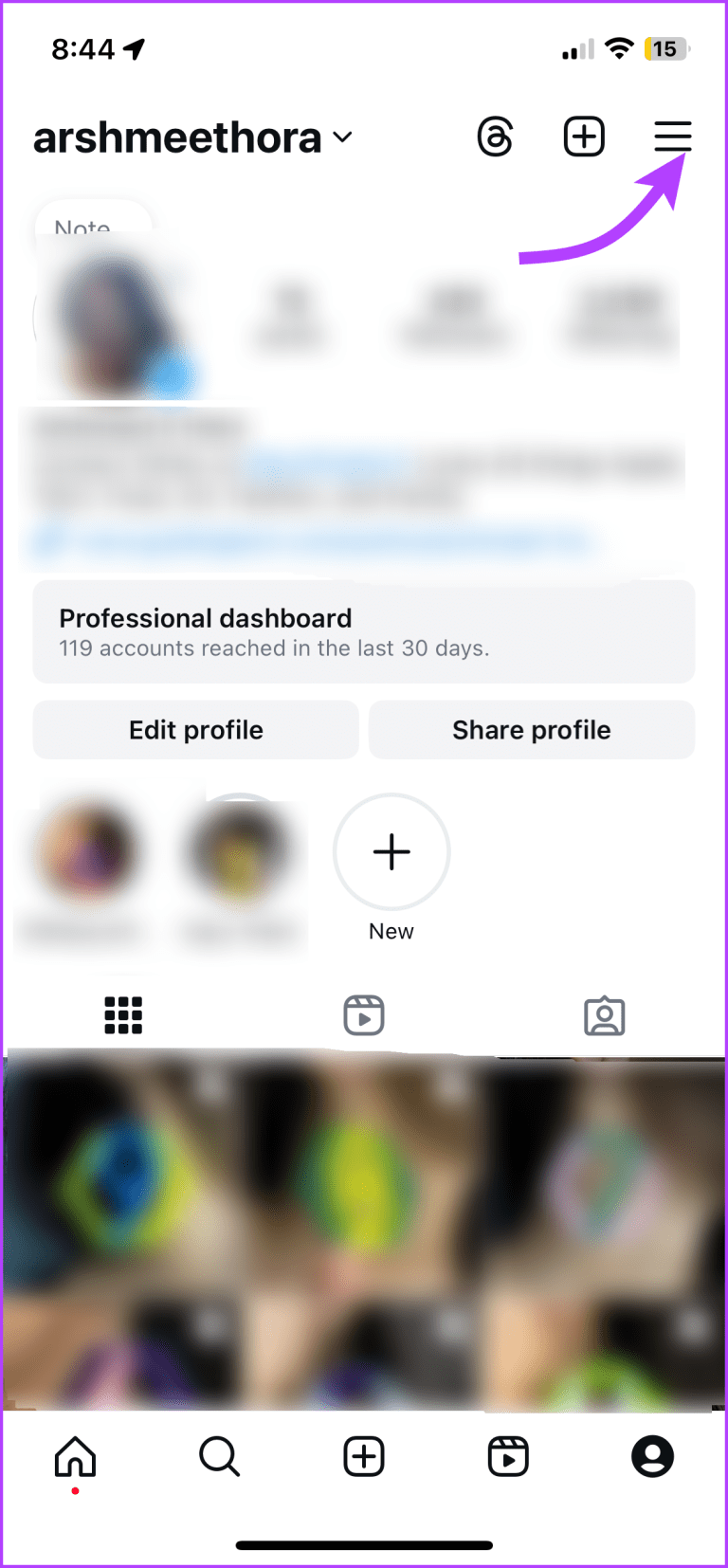
Task: Open the Professional dashboard
Action: (364, 631)
